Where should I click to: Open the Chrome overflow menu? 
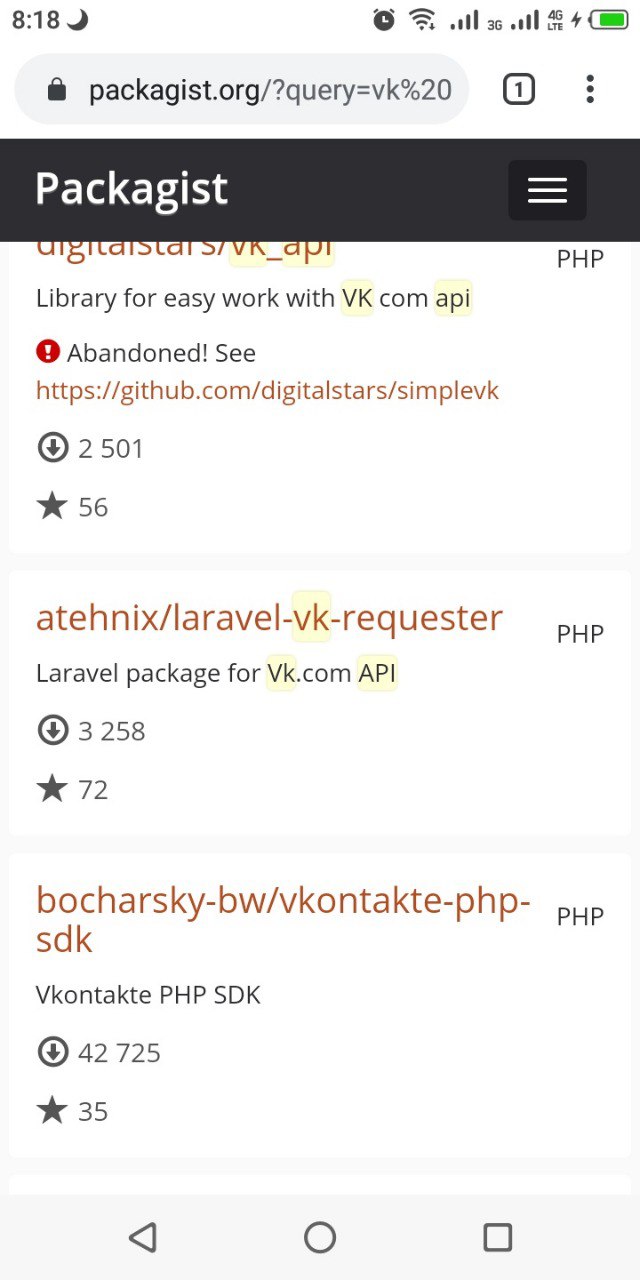590,90
